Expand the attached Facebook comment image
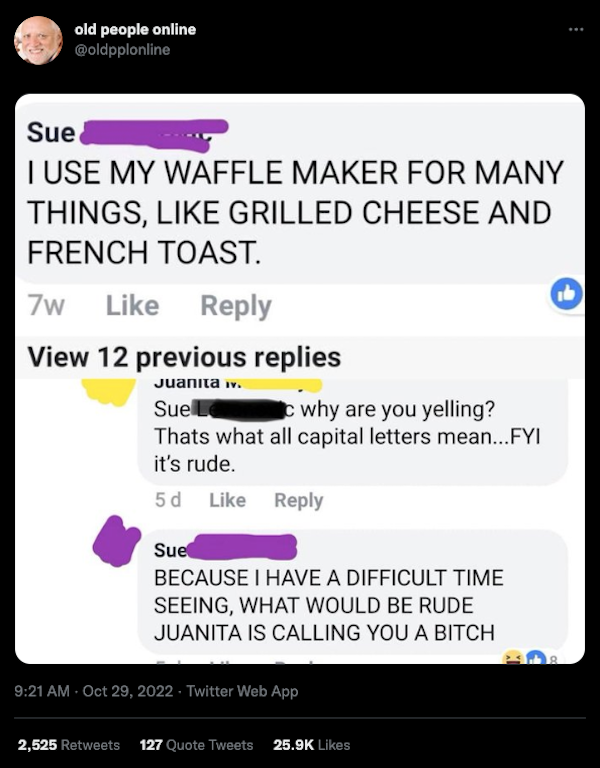Image resolution: width=600 pixels, height=768 pixels. click(300, 378)
